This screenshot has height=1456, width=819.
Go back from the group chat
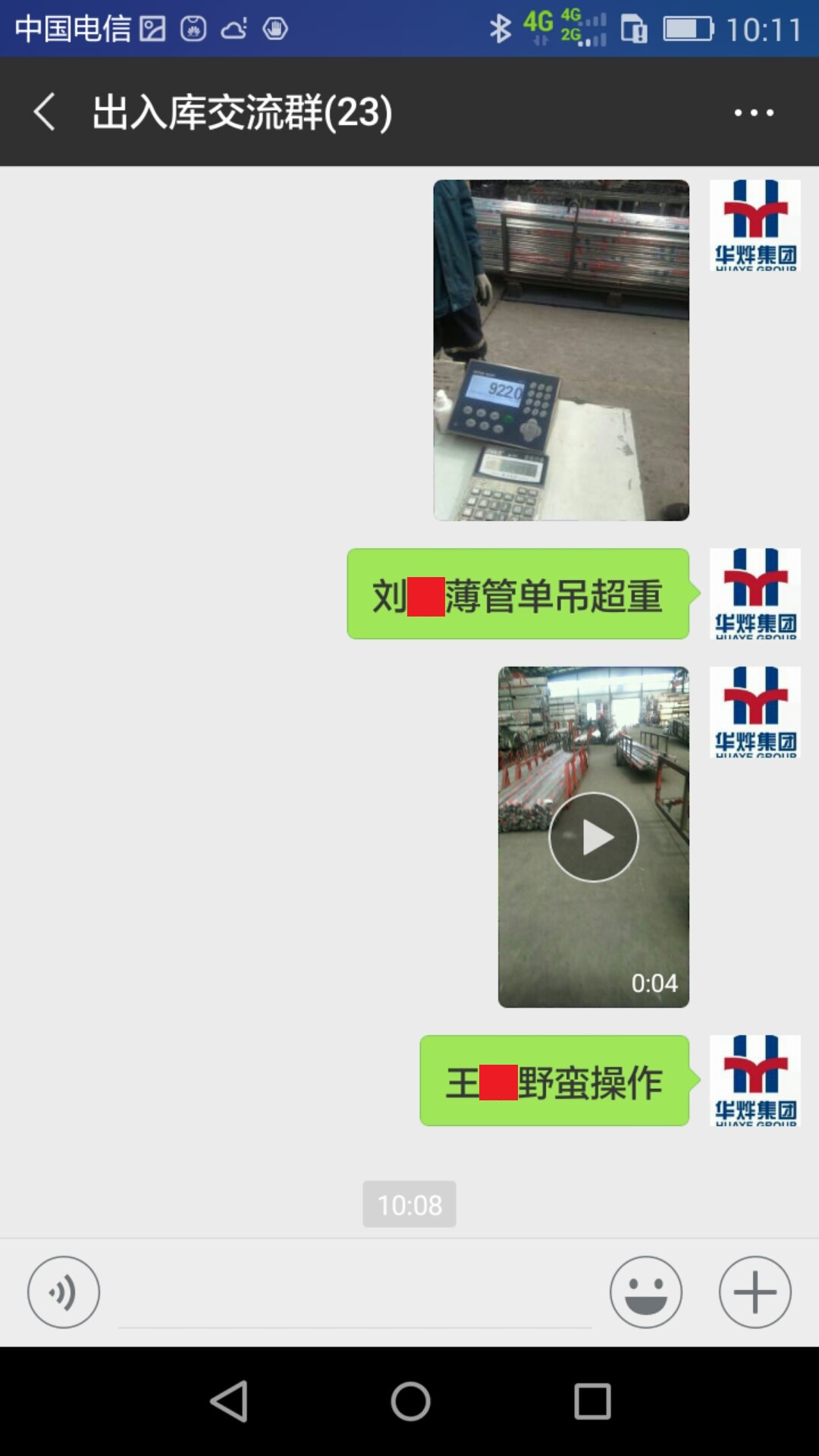pos(44,112)
